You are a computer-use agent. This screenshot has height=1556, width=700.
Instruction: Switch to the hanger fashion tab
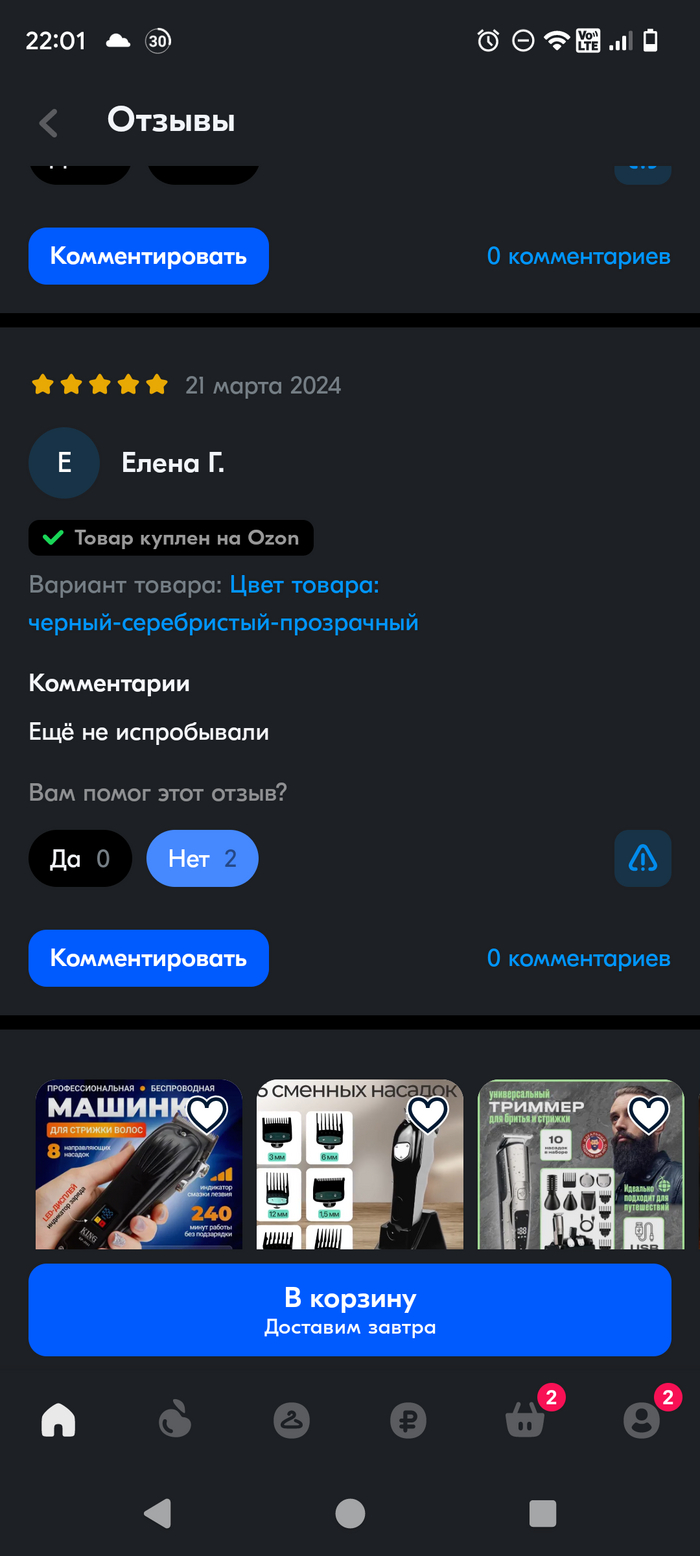[x=291, y=1419]
